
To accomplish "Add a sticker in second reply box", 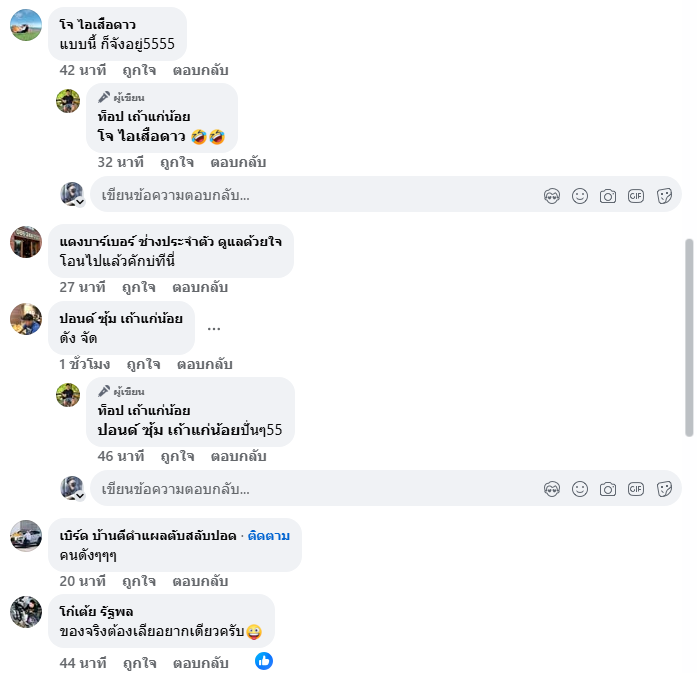I will click(x=664, y=489).
